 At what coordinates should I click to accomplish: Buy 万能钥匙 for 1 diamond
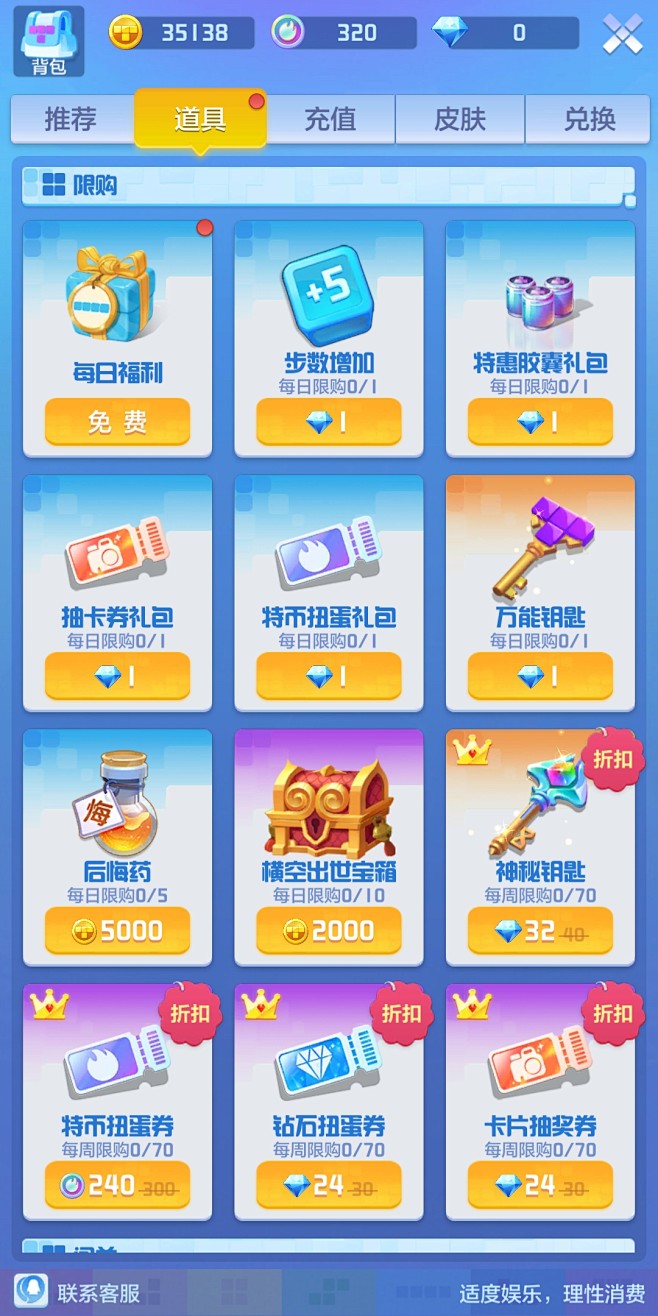click(x=540, y=676)
